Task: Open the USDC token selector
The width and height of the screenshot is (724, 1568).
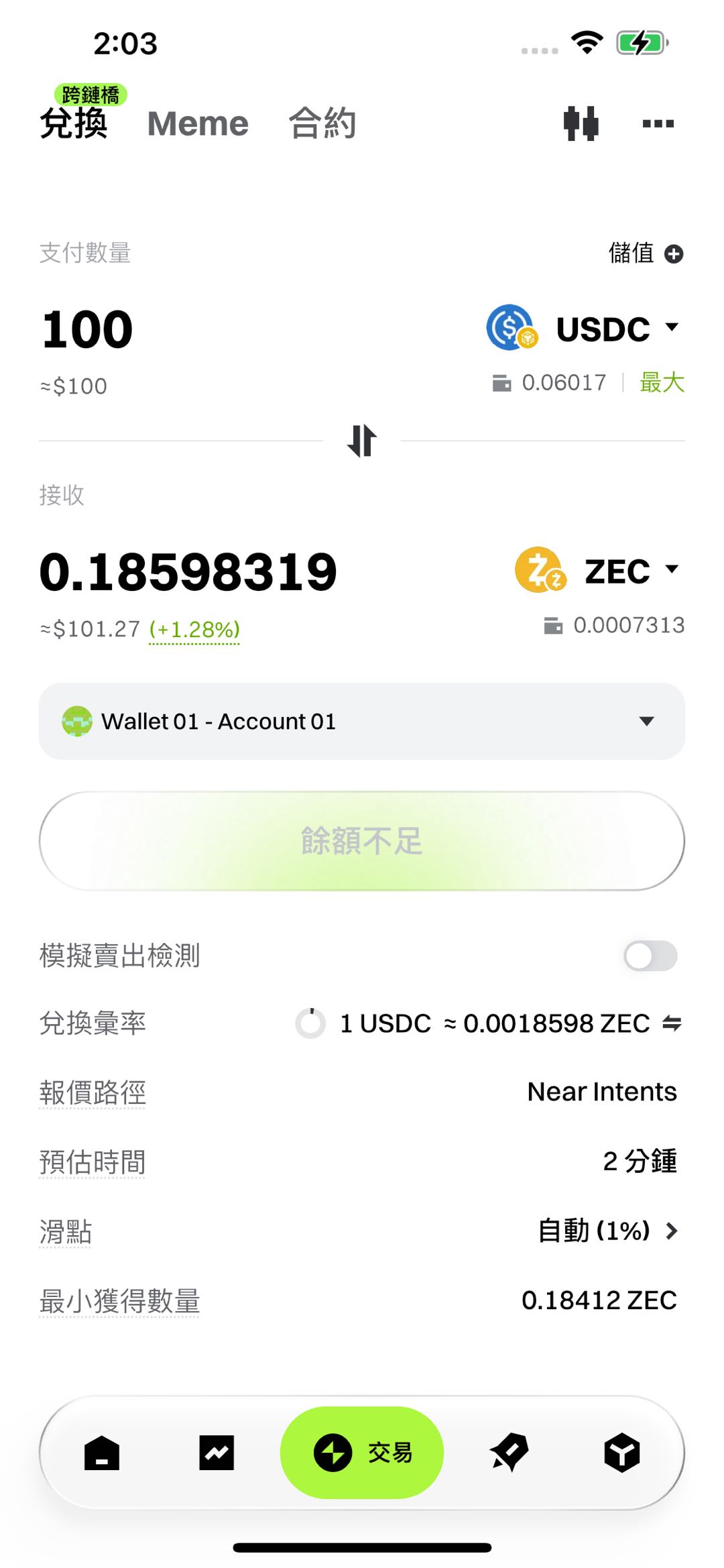Action: tap(583, 328)
